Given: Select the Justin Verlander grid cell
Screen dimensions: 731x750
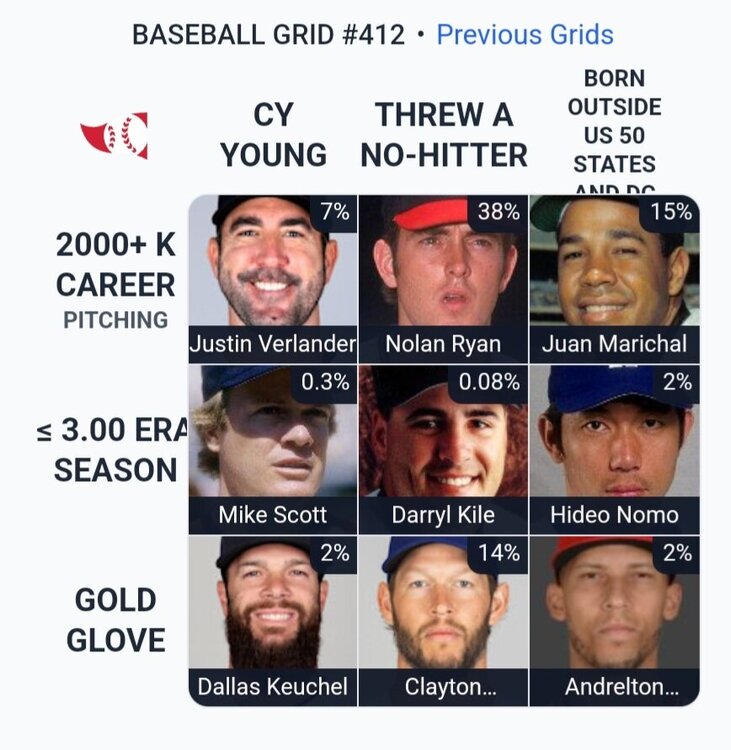Looking at the screenshot, I should click(x=273, y=278).
